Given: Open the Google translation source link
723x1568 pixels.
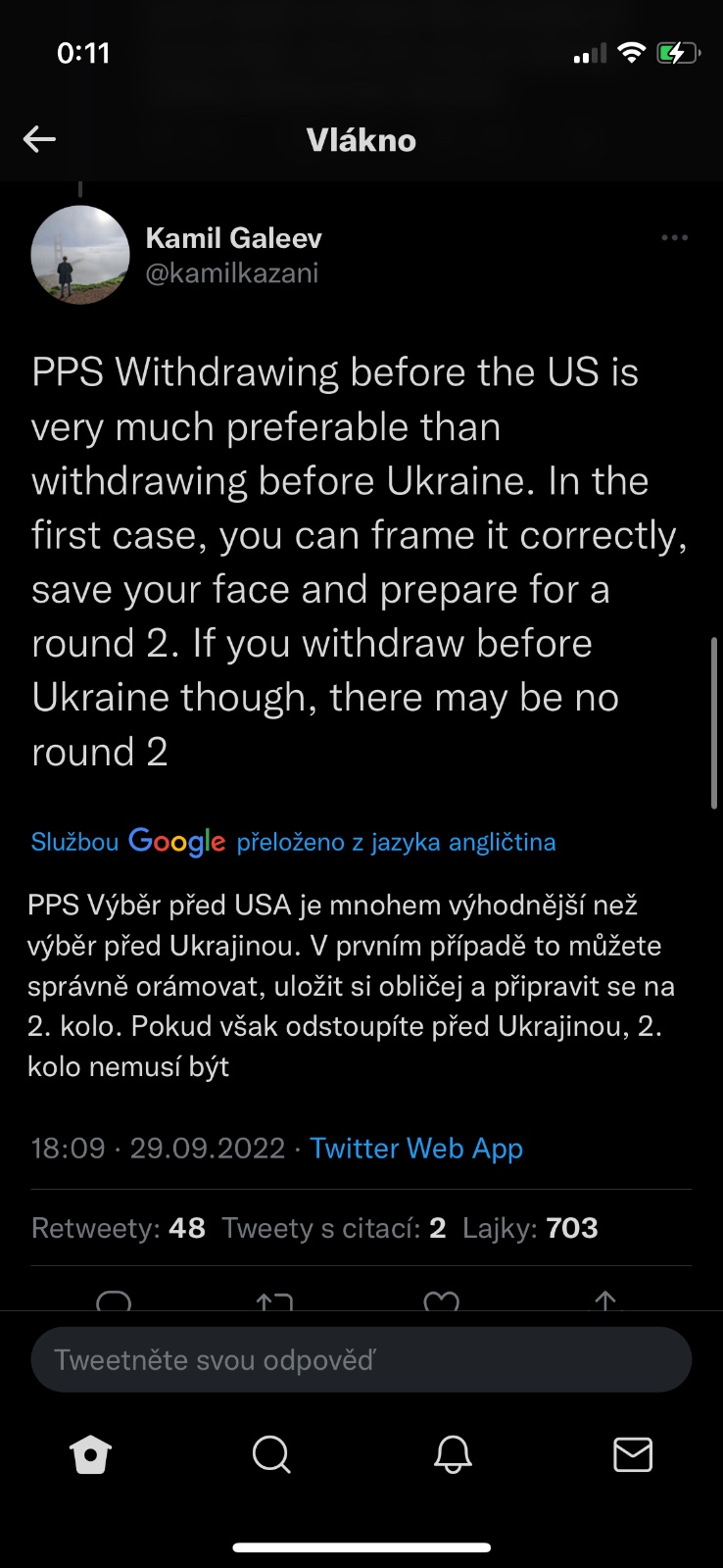Looking at the screenshot, I should [x=176, y=842].
